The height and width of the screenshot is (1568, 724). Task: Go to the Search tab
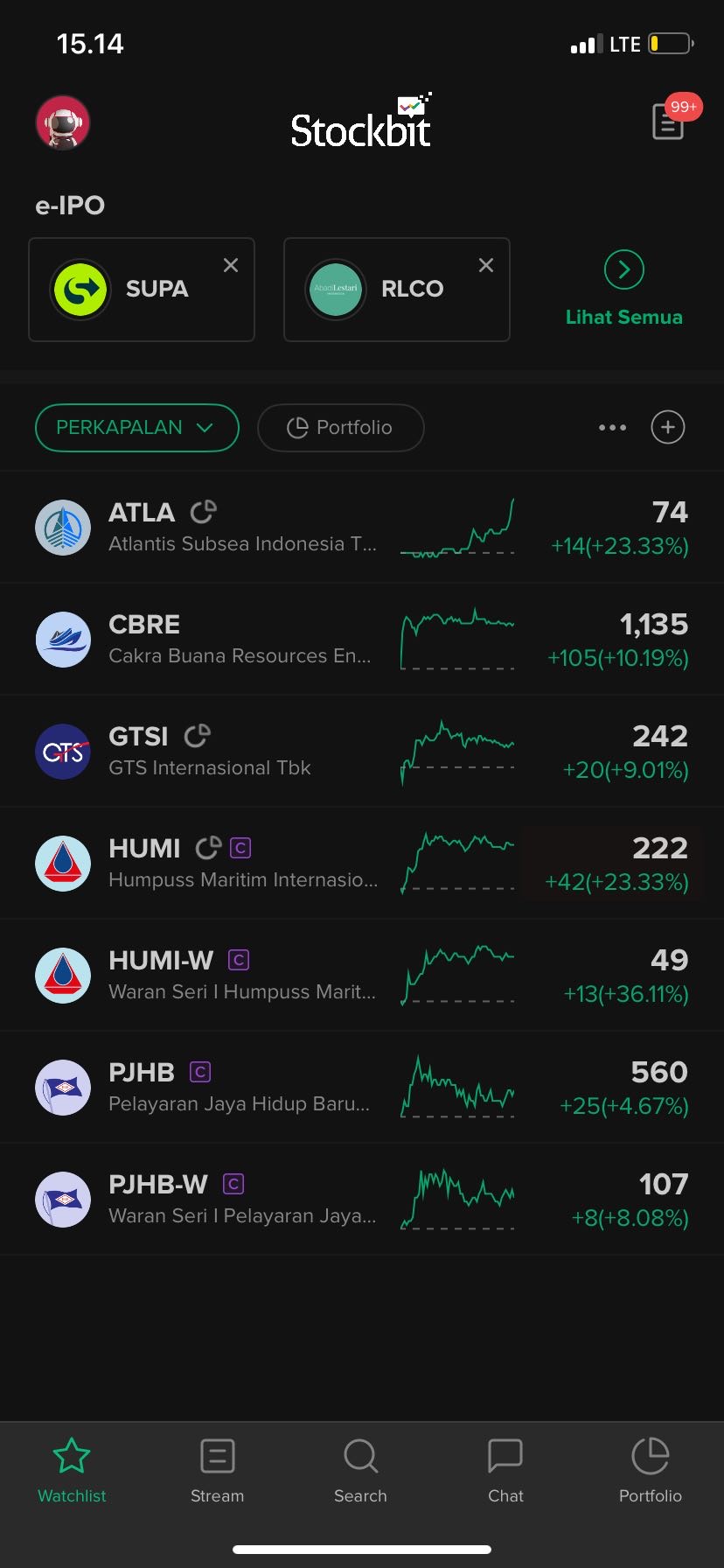tap(360, 1471)
